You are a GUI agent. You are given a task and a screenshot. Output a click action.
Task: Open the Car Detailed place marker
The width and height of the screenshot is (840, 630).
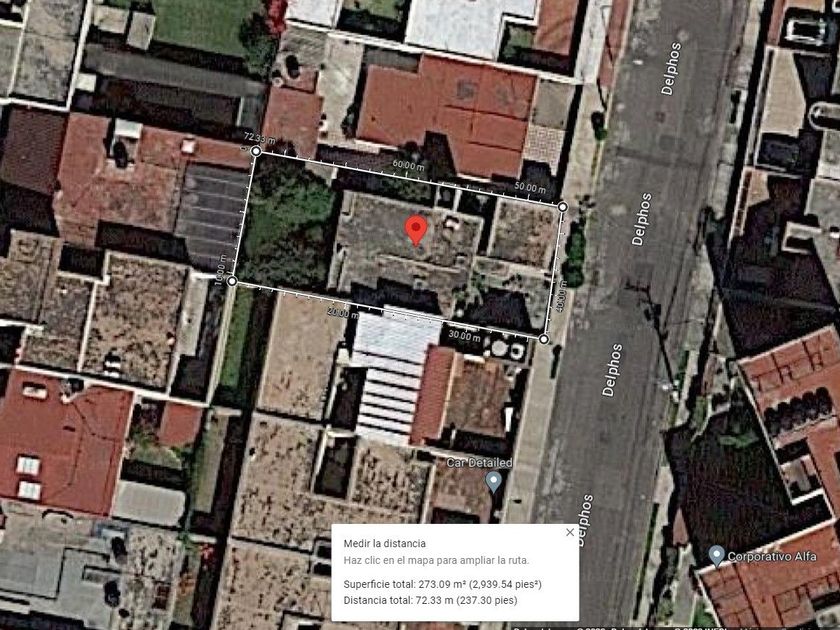[493, 482]
